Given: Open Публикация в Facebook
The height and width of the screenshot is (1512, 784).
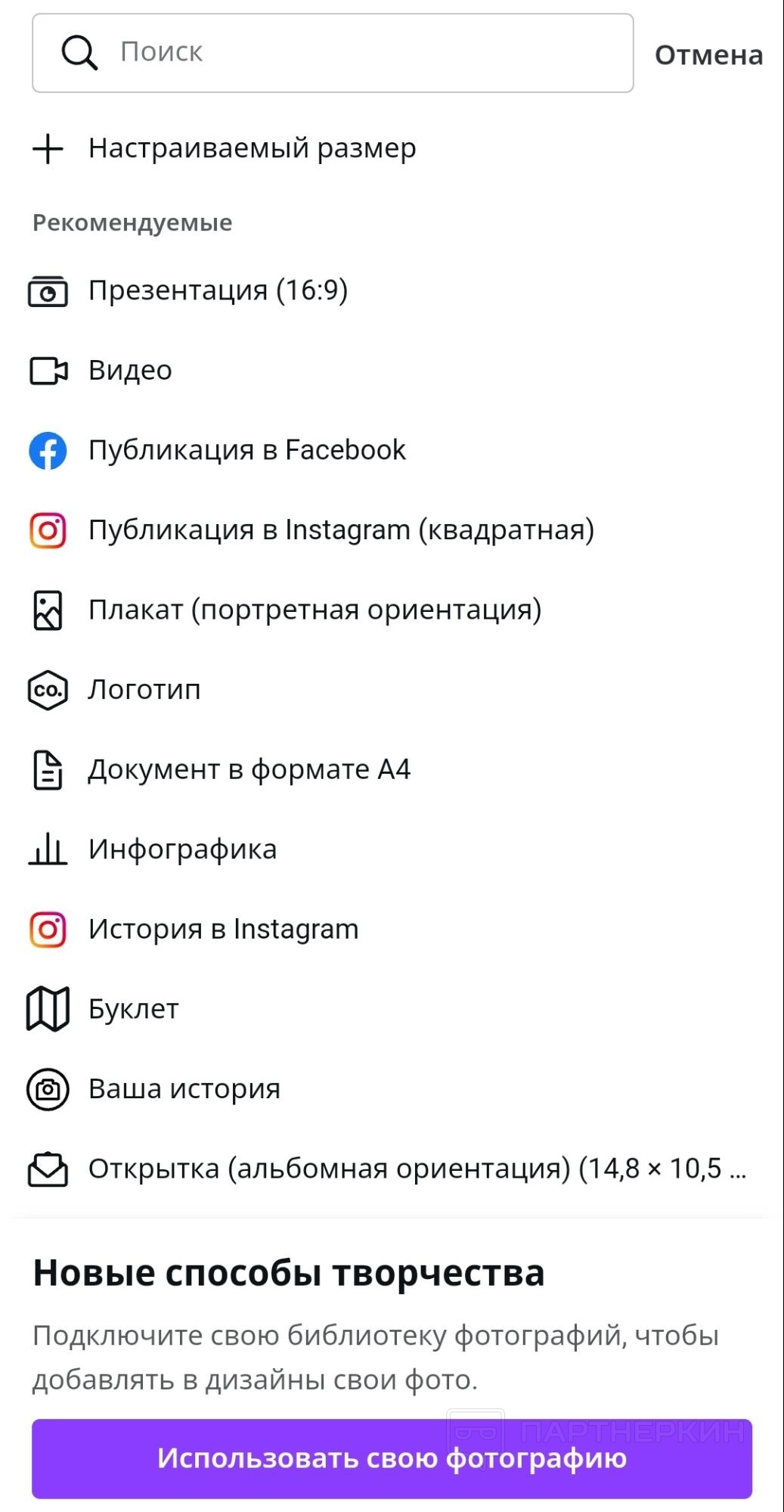Looking at the screenshot, I should click(x=246, y=450).
